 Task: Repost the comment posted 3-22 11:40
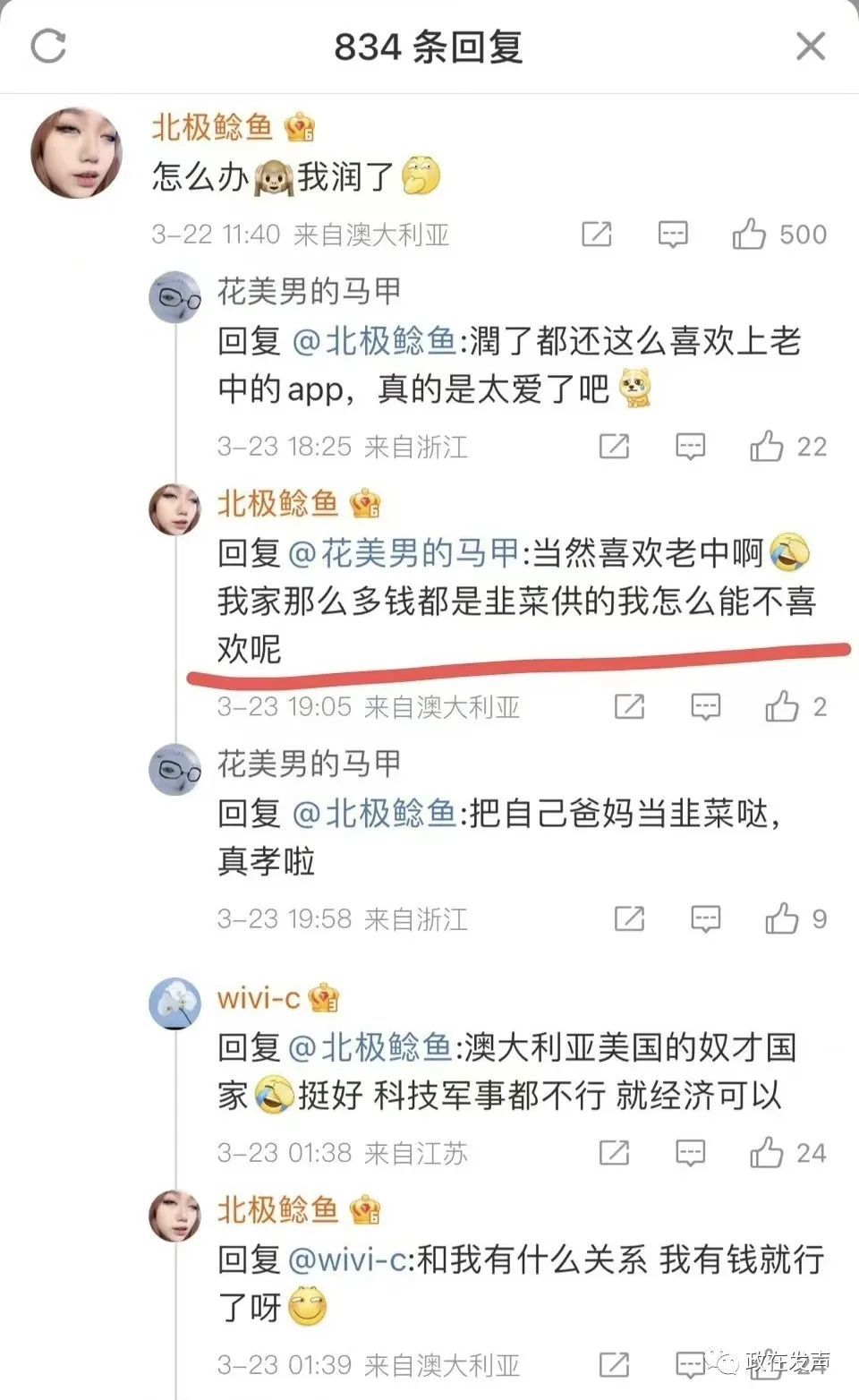point(597,235)
